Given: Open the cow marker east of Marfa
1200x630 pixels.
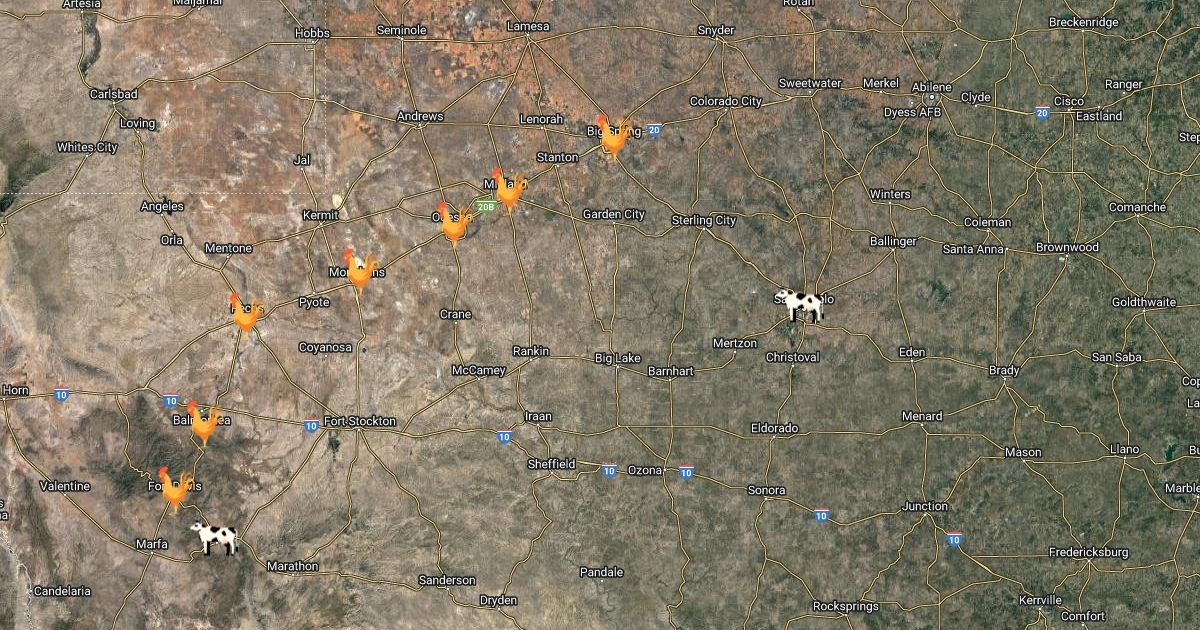Looking at the screenshot, I should 214,537.
